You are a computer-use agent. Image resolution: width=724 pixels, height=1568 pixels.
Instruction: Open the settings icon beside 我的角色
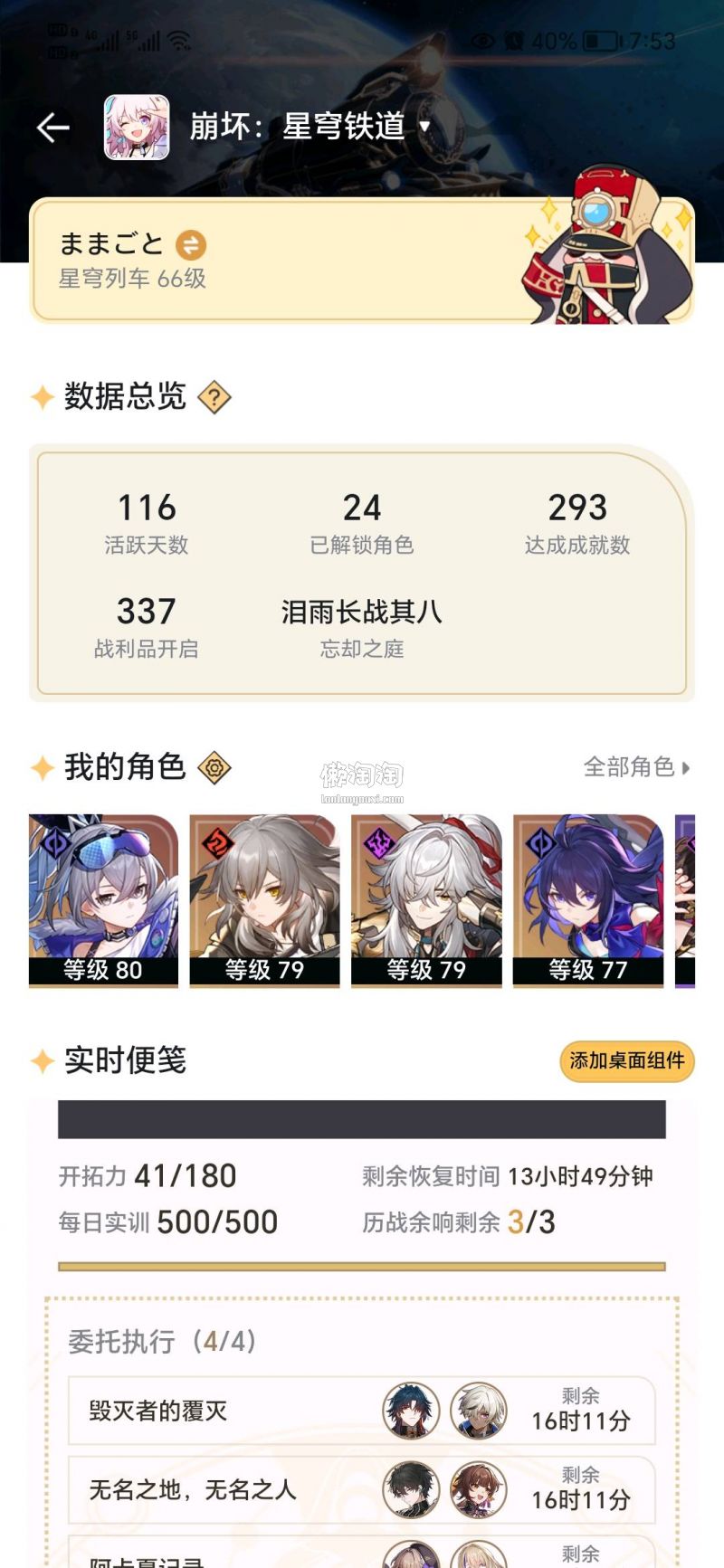214,768
